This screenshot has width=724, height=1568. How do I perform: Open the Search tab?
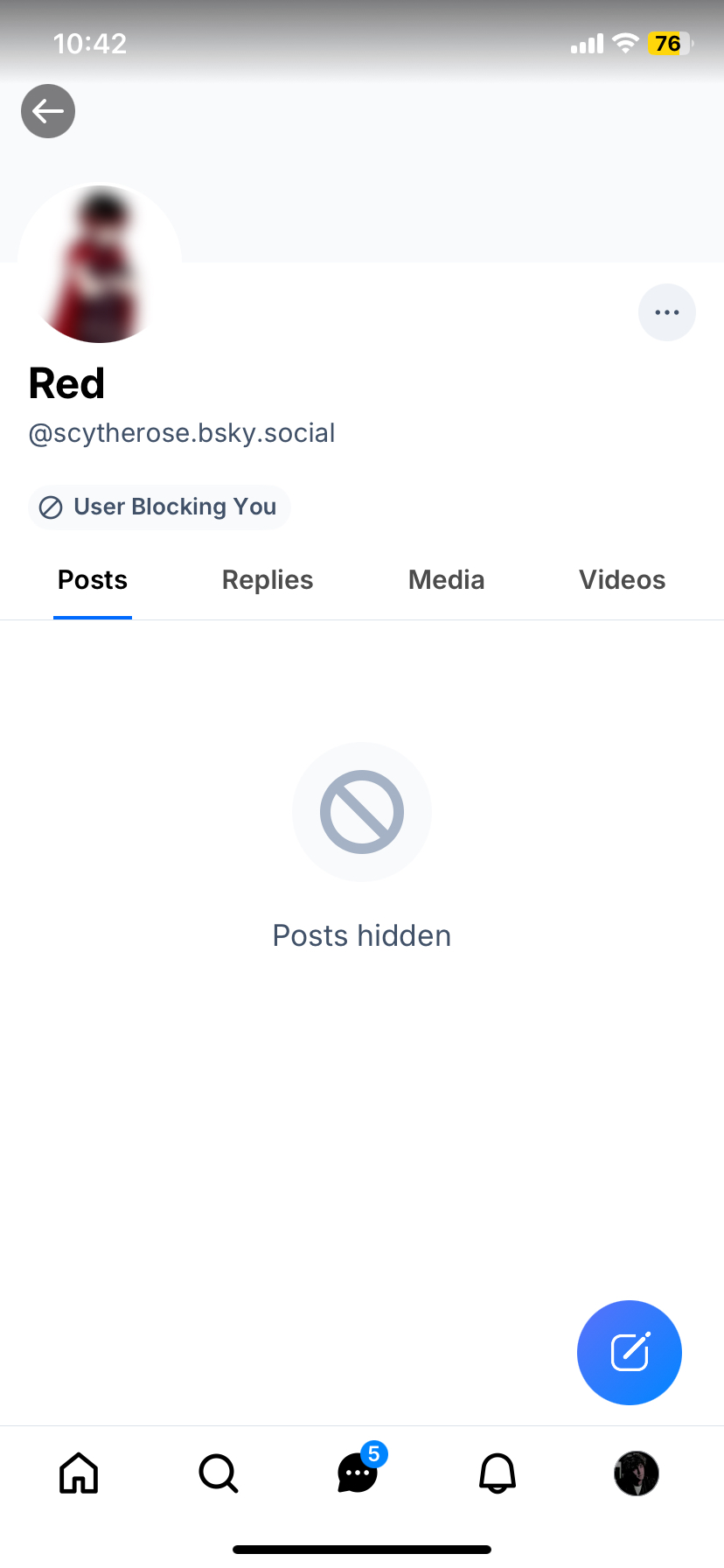(218, 1473)
